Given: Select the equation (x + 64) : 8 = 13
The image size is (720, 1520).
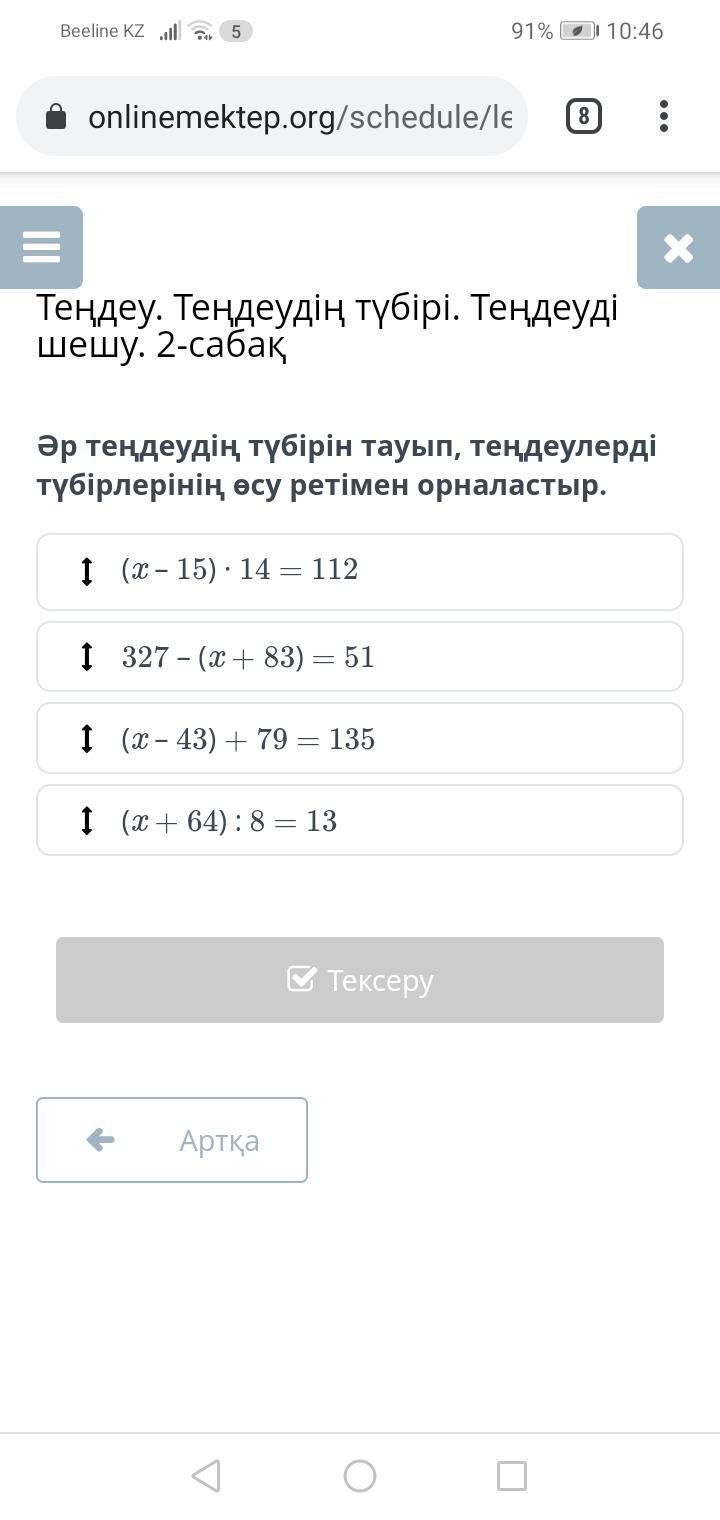Looking at the screenshot, I should pos(360,820).
